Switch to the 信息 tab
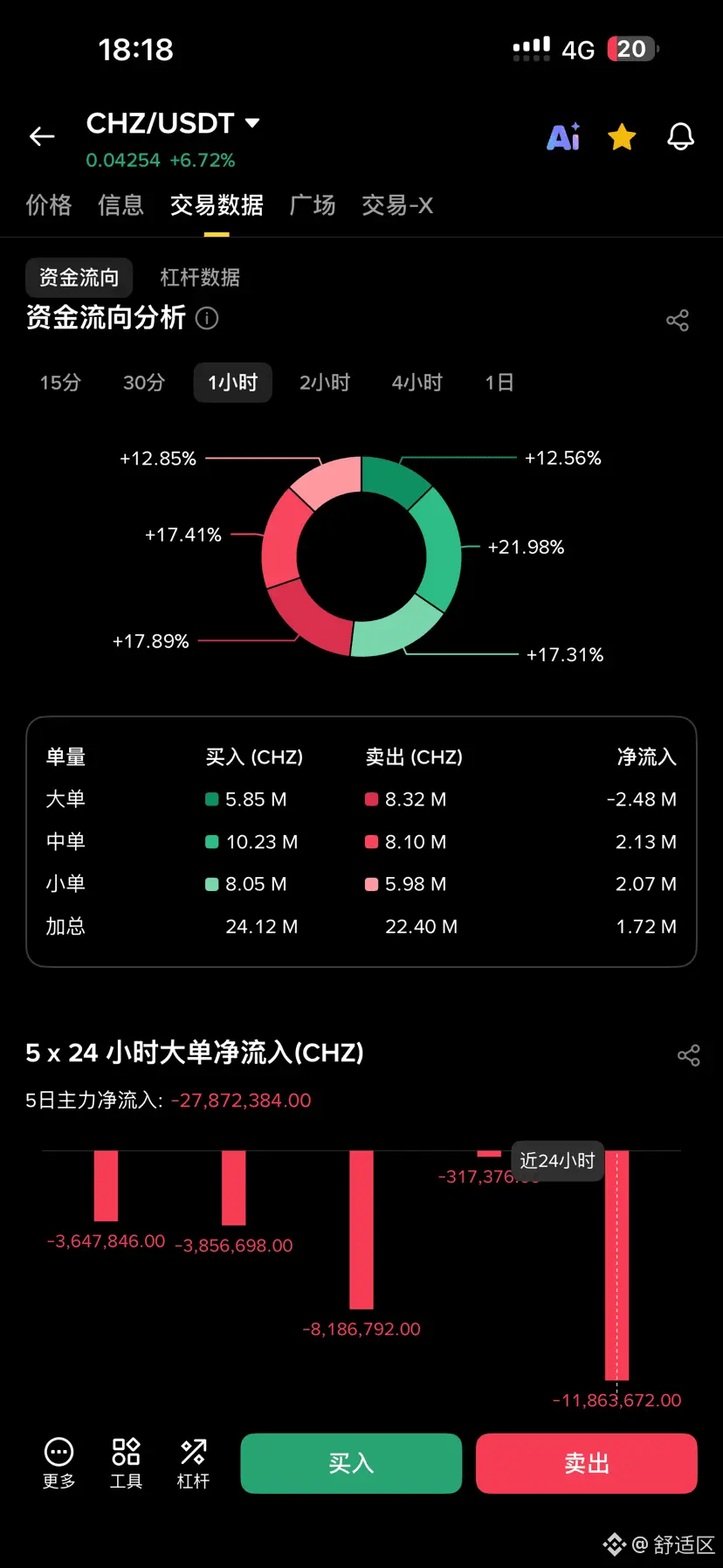This screenshot has width=723, height=1568. 120,205
